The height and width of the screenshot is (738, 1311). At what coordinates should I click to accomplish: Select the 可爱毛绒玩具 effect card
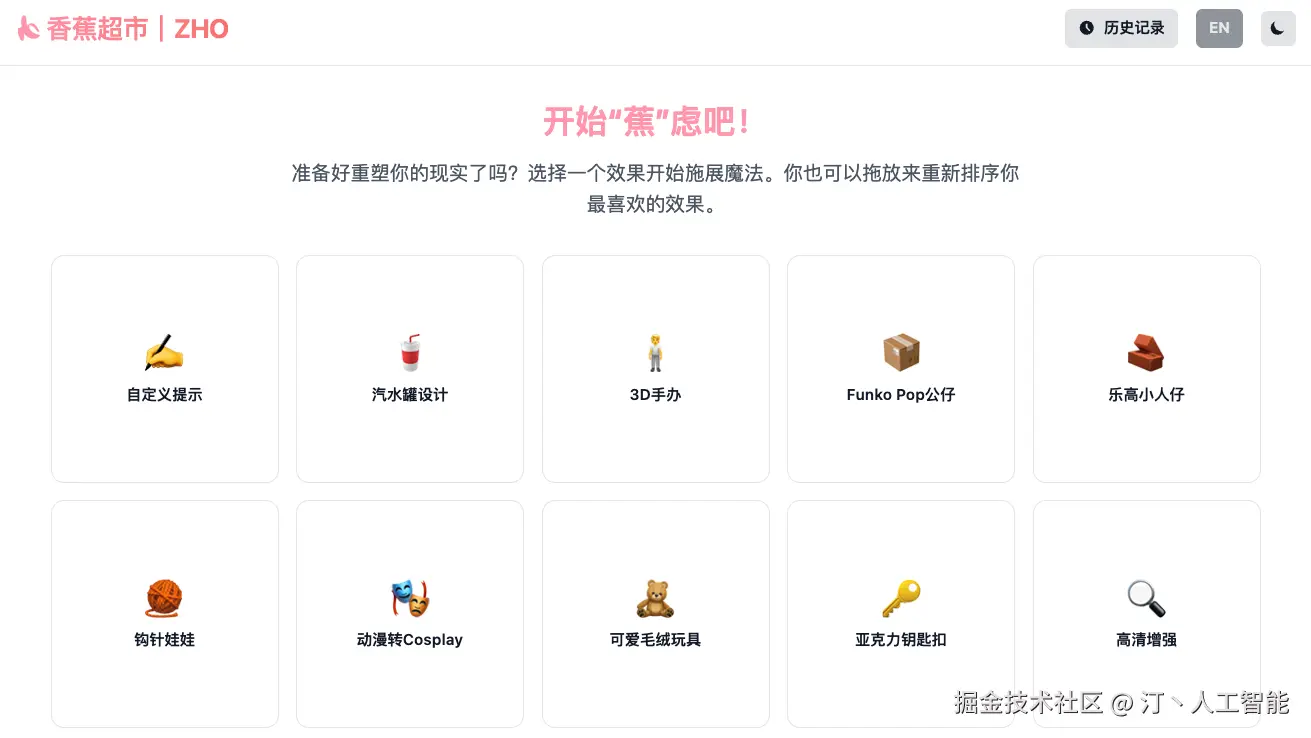(655, 613)
